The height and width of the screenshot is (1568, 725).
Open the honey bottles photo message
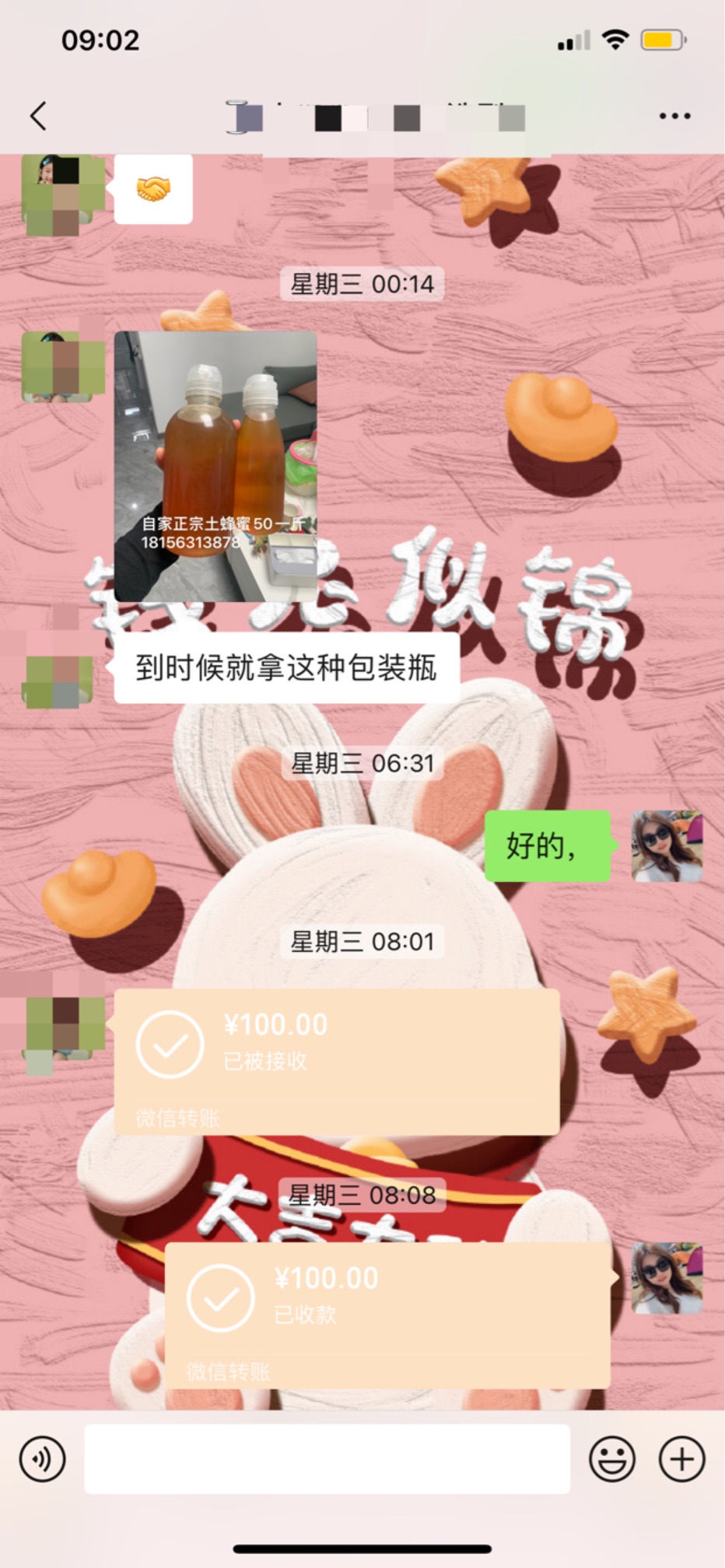(x=215, y=466)
